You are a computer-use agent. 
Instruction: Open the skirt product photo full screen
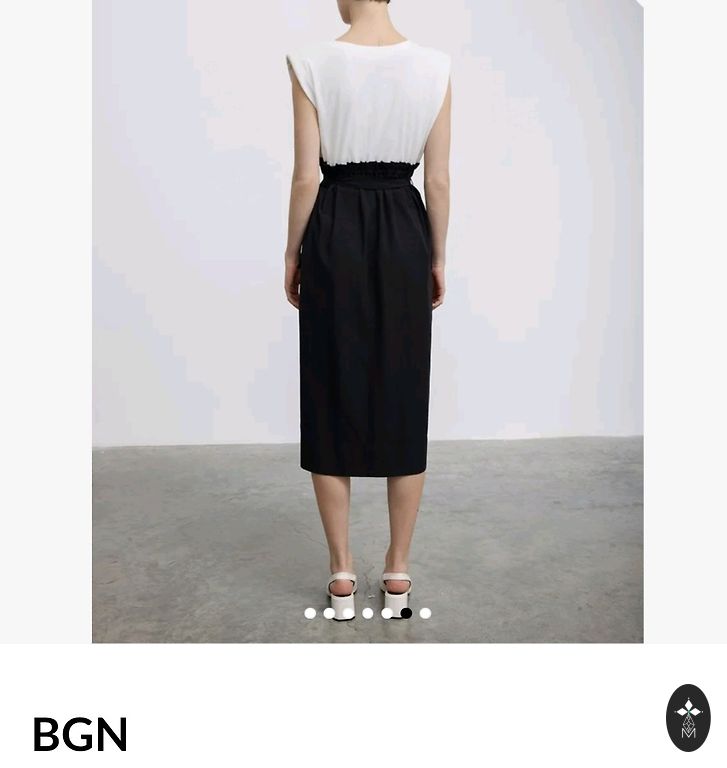[367, 320]
